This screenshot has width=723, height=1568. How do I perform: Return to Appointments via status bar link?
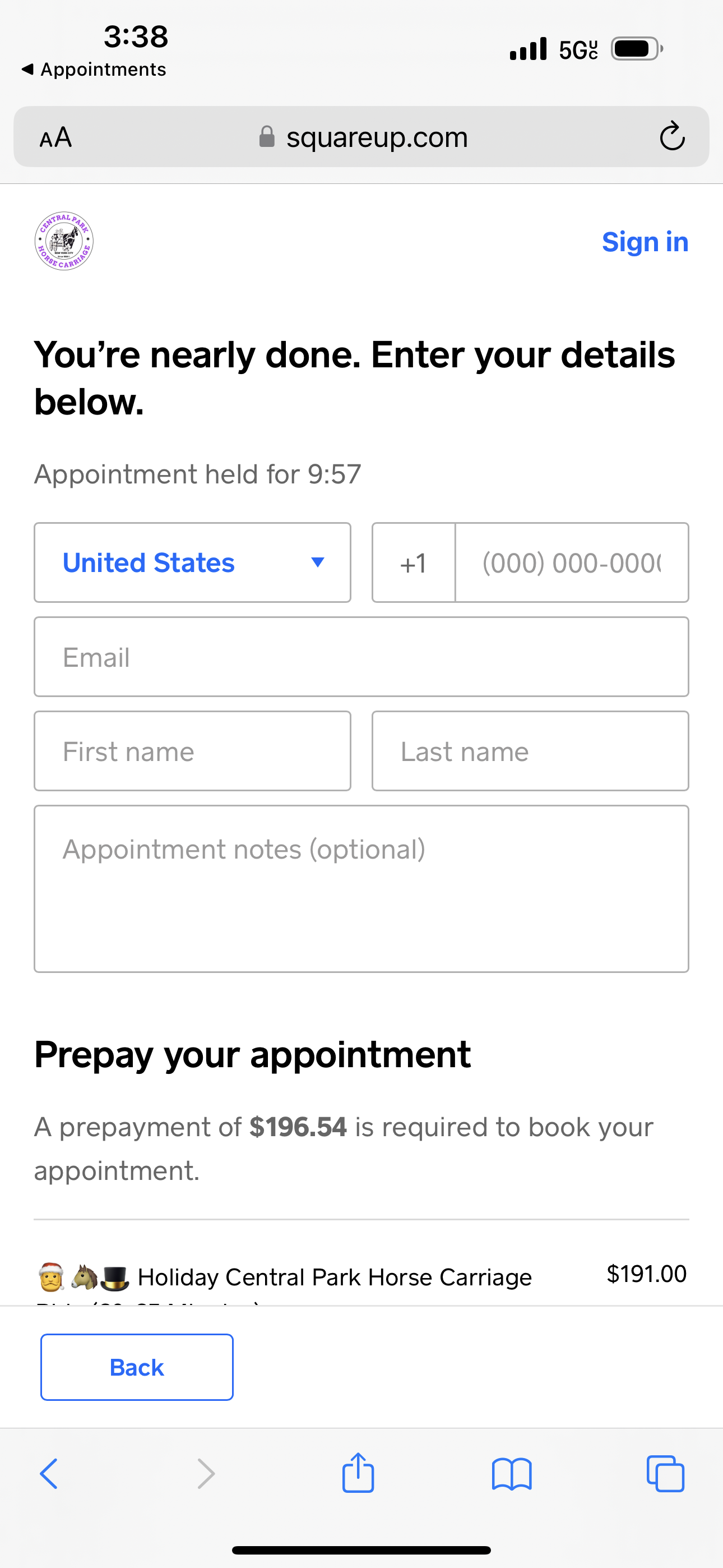coord(94,69)
